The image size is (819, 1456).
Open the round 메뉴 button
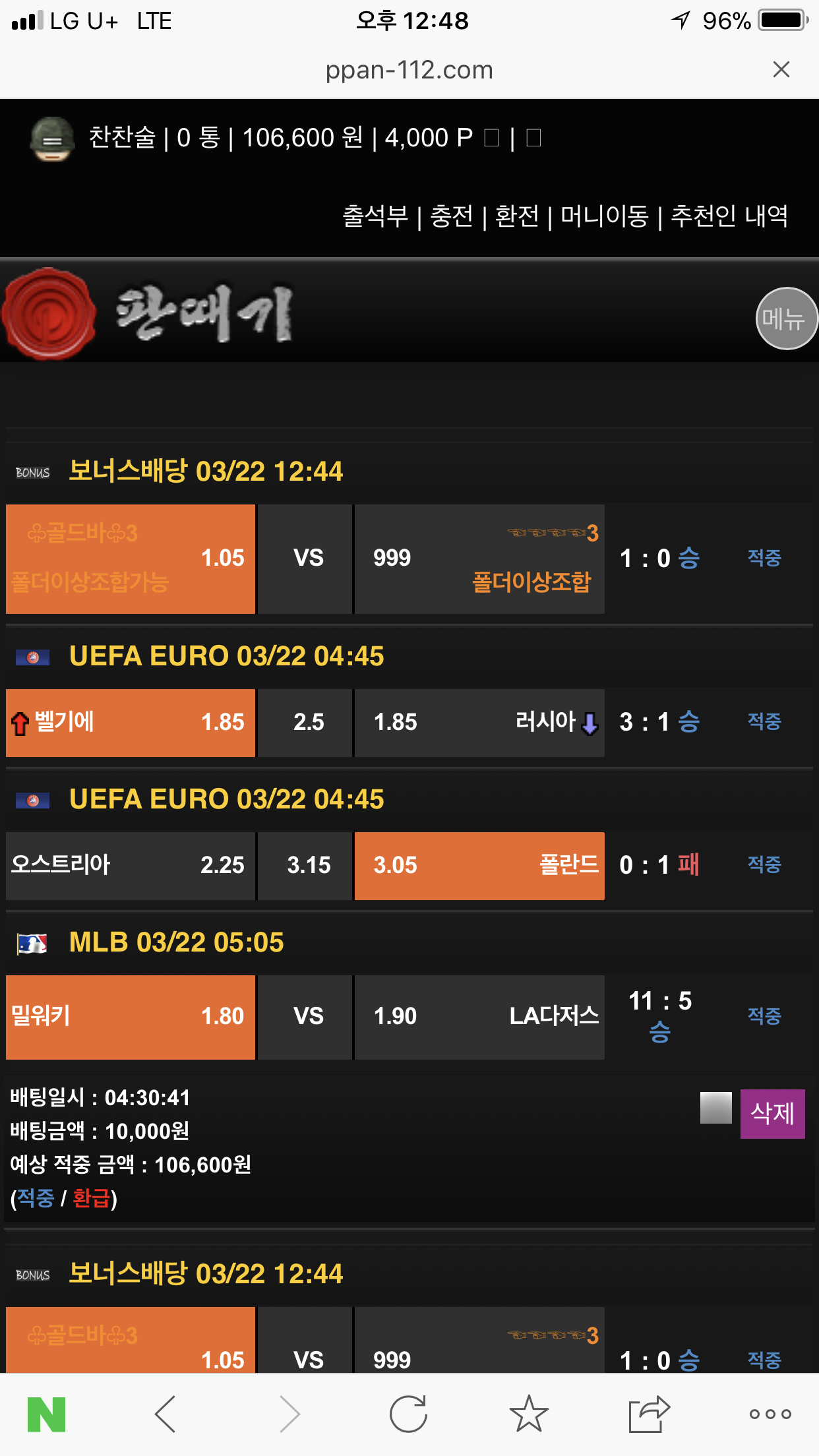pos(785,318)
